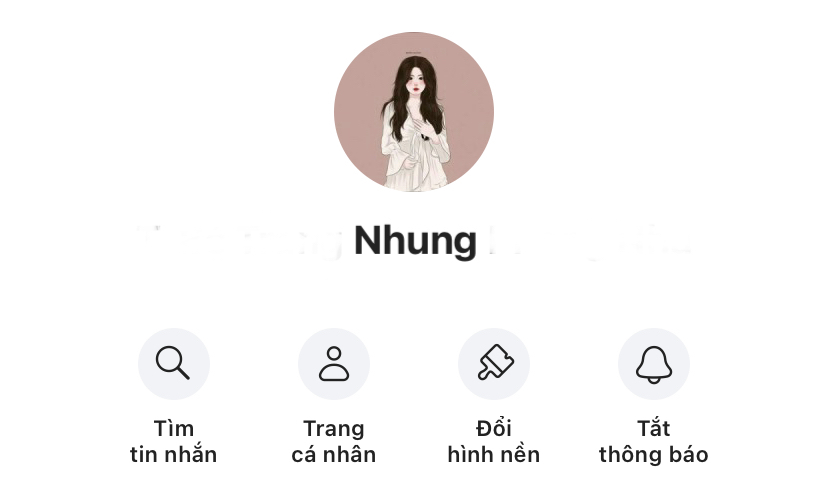Select Đổi hình nền wallpaper option

point(494,364)
